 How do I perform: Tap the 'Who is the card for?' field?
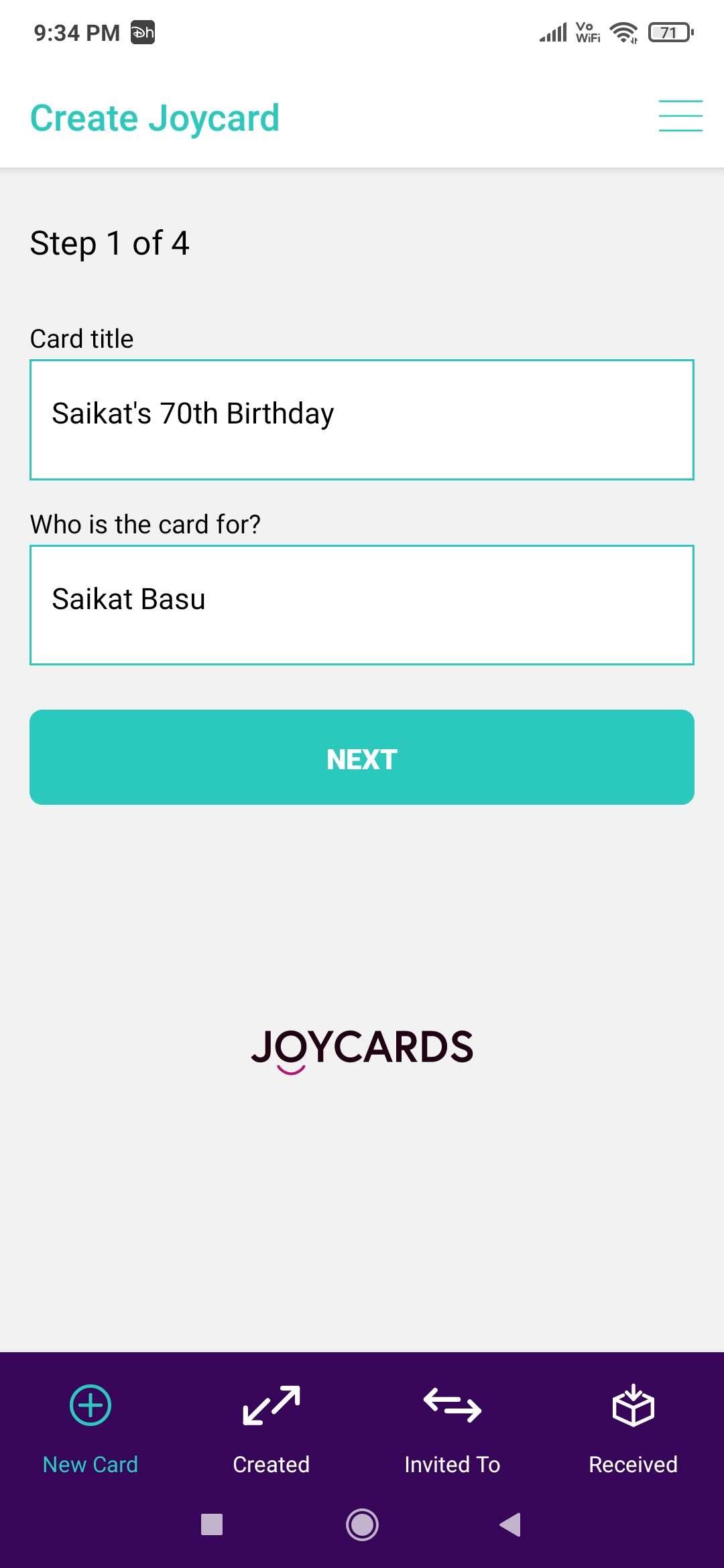(362, 605)
